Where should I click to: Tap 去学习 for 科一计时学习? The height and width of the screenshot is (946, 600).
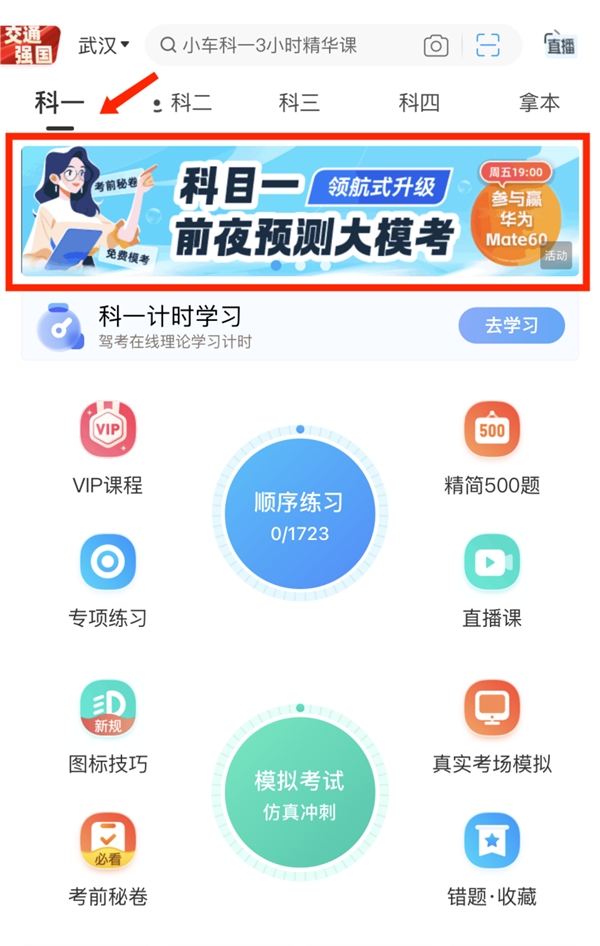point(511,325)
